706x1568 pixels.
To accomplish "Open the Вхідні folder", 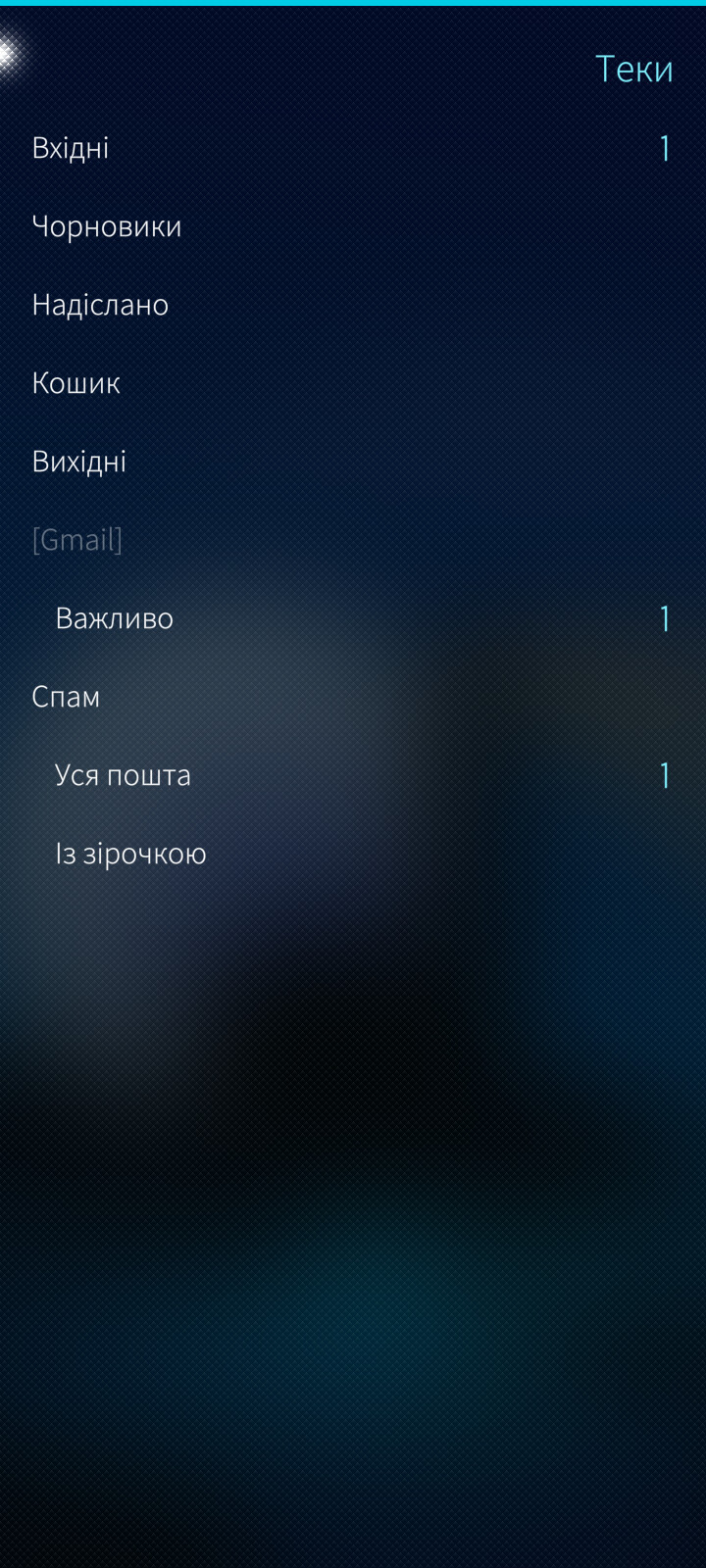I will pyautogui.click(x=353, y=148).
